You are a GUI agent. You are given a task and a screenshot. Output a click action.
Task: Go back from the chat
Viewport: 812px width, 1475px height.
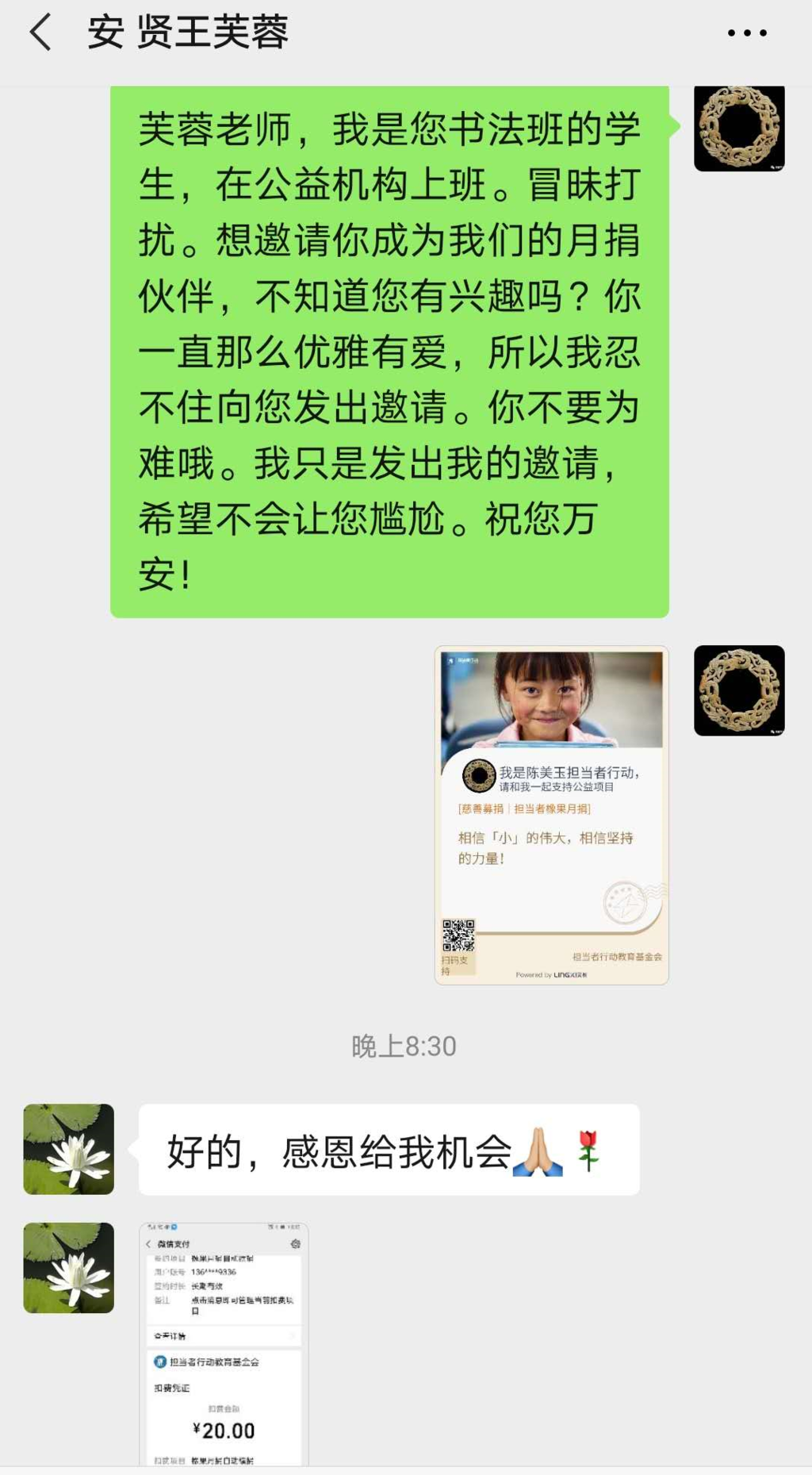coord(40,33)
